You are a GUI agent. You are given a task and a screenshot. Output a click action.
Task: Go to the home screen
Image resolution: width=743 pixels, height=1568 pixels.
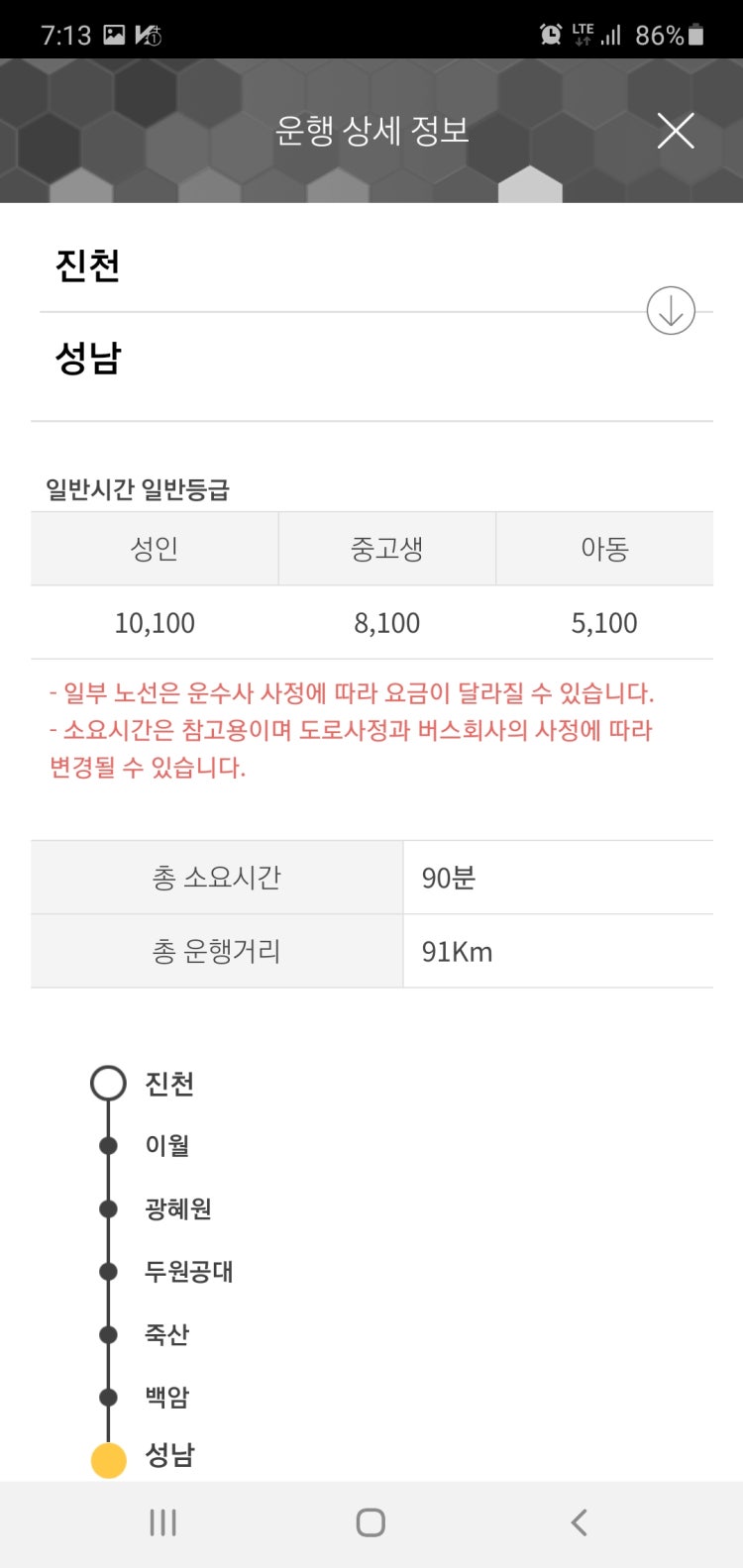click(x=371, y=1522)
